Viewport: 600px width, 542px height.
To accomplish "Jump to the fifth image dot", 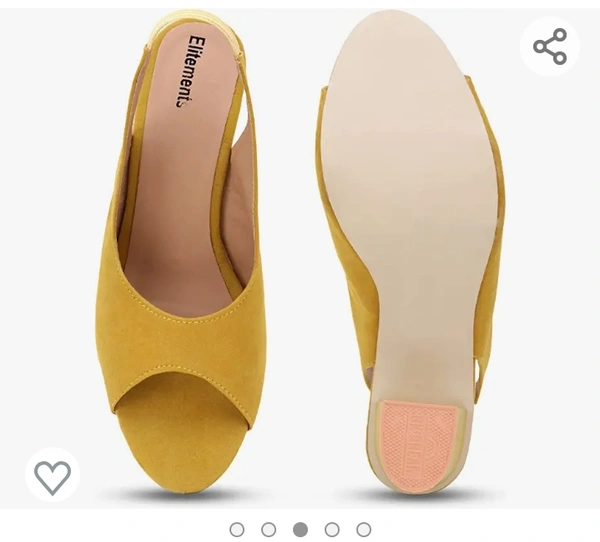I will [x=364, y=529].
